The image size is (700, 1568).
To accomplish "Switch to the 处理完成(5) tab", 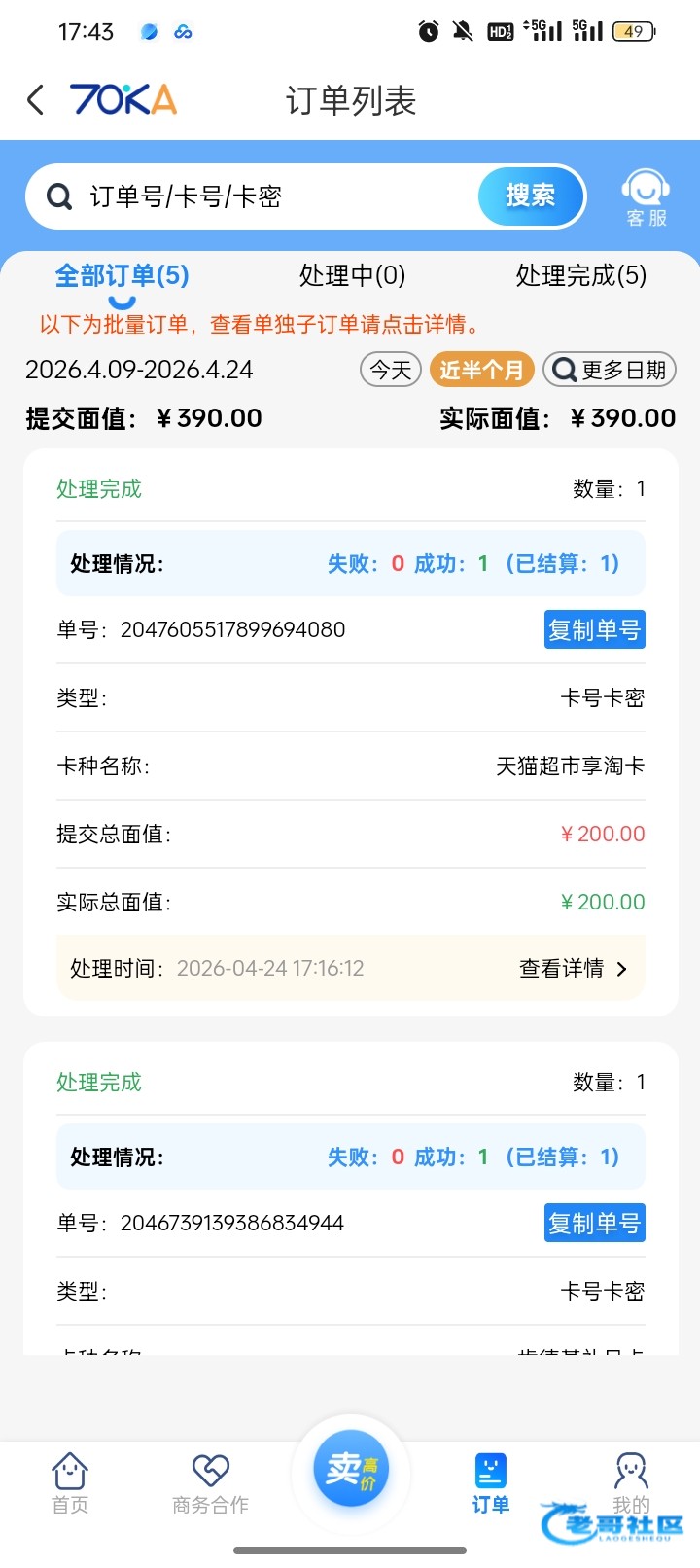I will (x=580, y=276).
